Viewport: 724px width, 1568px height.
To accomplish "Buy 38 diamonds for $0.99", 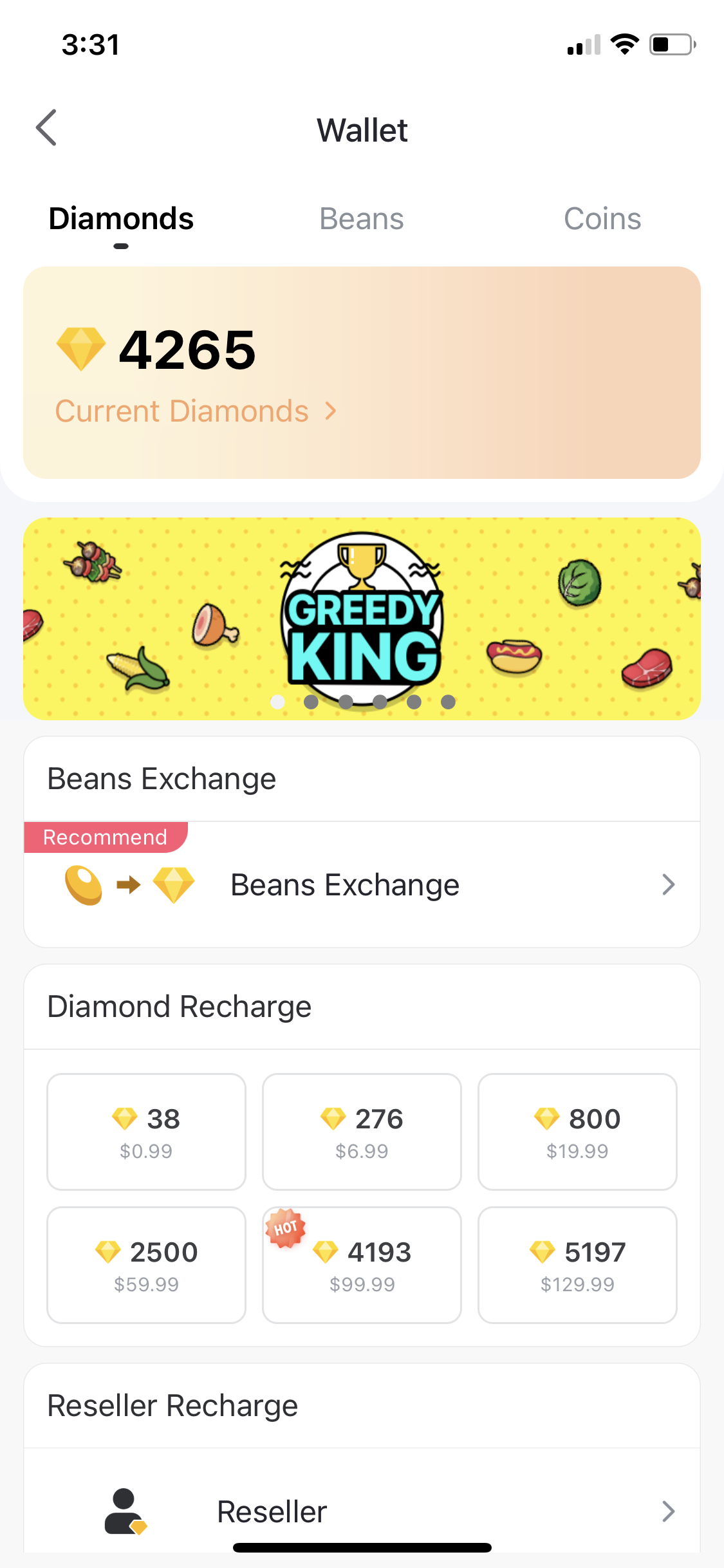I will click(146, 1132).
